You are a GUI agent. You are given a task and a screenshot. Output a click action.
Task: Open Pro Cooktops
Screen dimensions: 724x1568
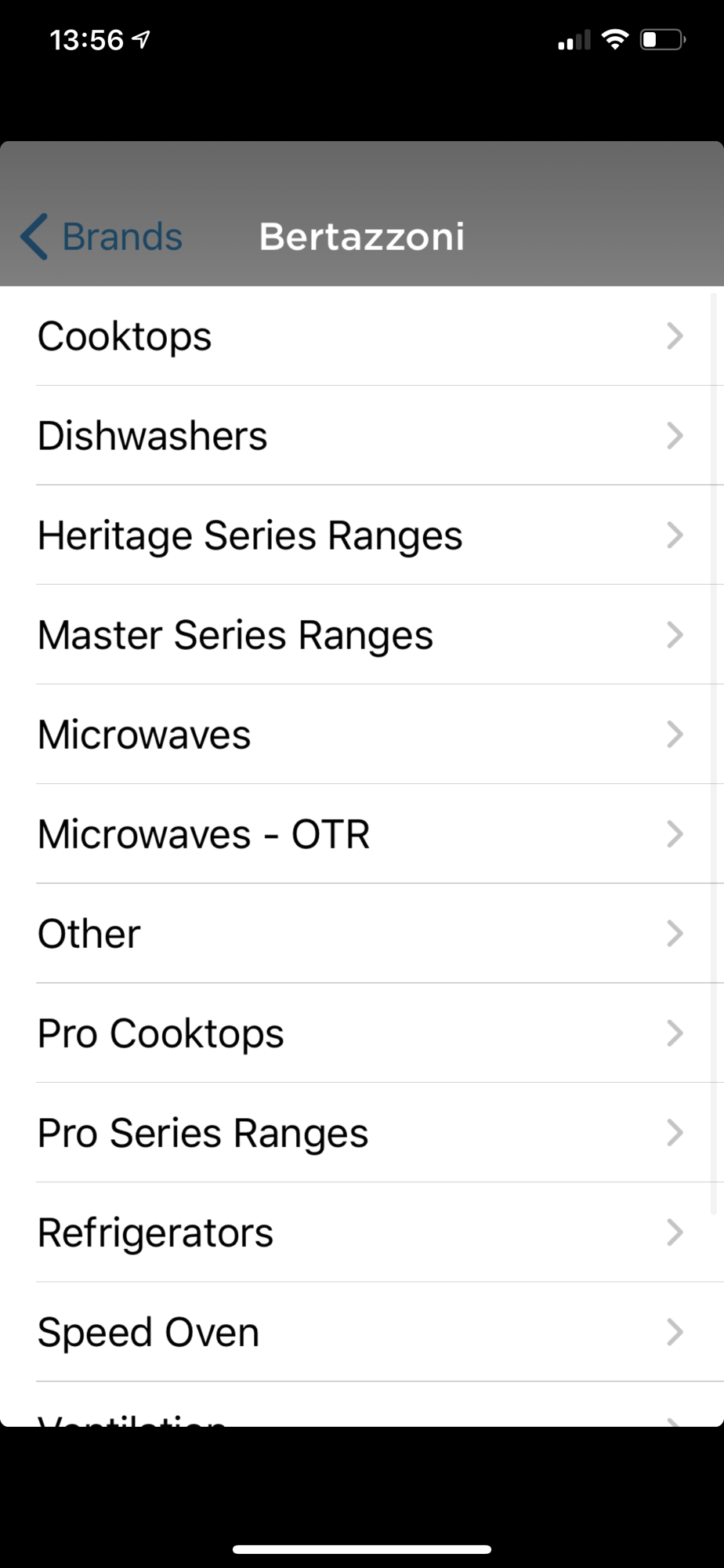pyautogui.click(x=362, y=1033)
